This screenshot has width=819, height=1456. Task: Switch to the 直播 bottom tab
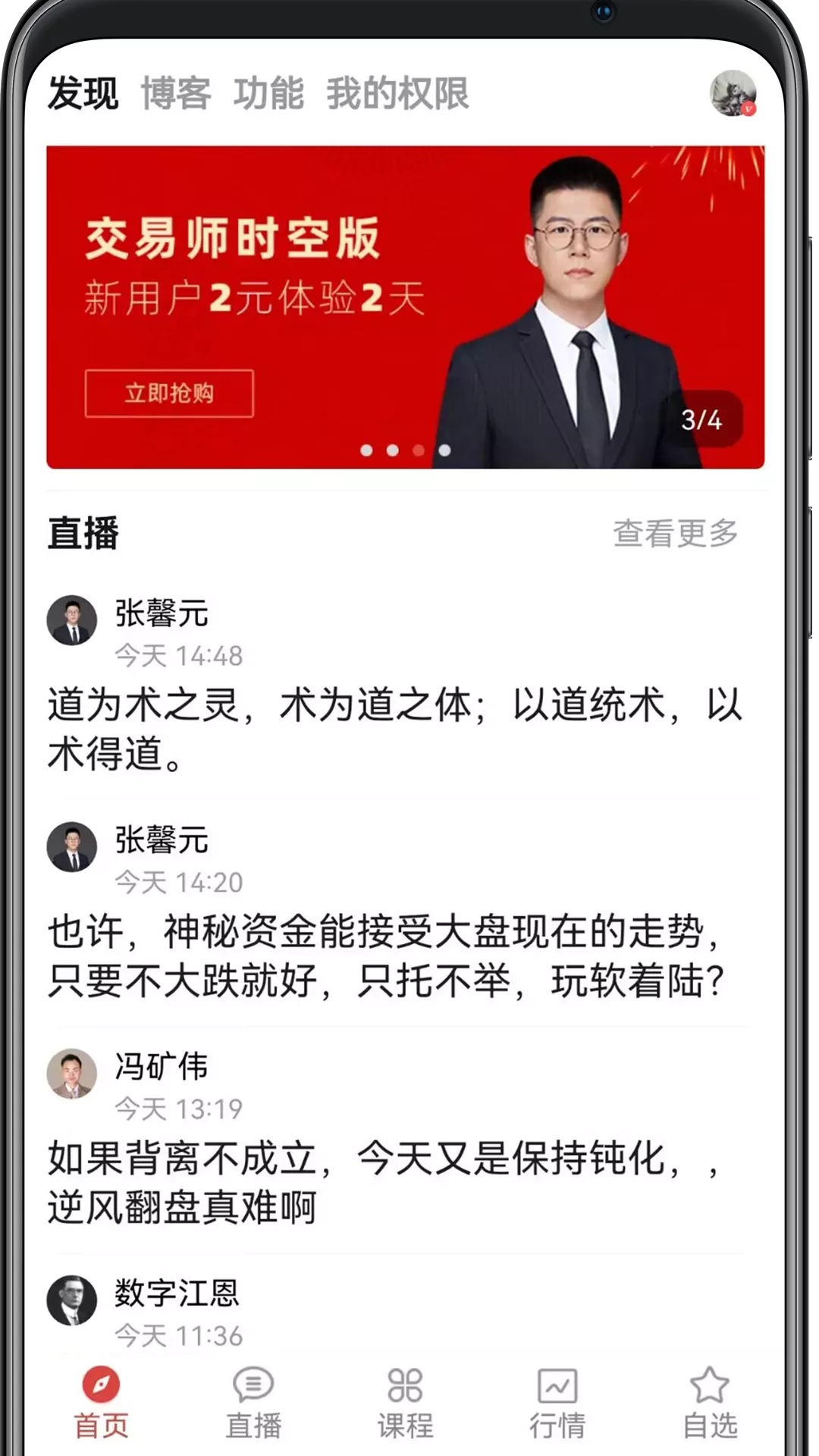(253, 1403)
